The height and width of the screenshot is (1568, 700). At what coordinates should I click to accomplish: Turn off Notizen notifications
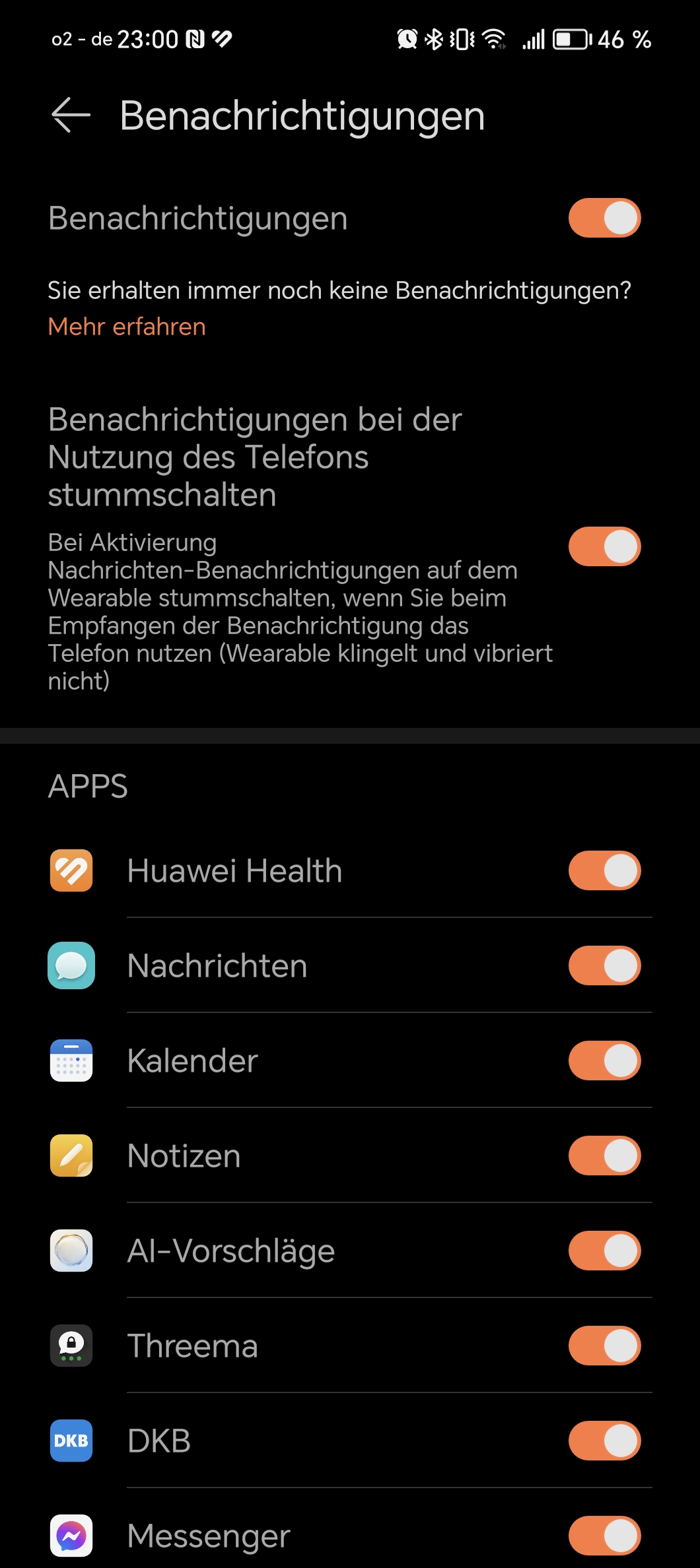pos(604,1156)
